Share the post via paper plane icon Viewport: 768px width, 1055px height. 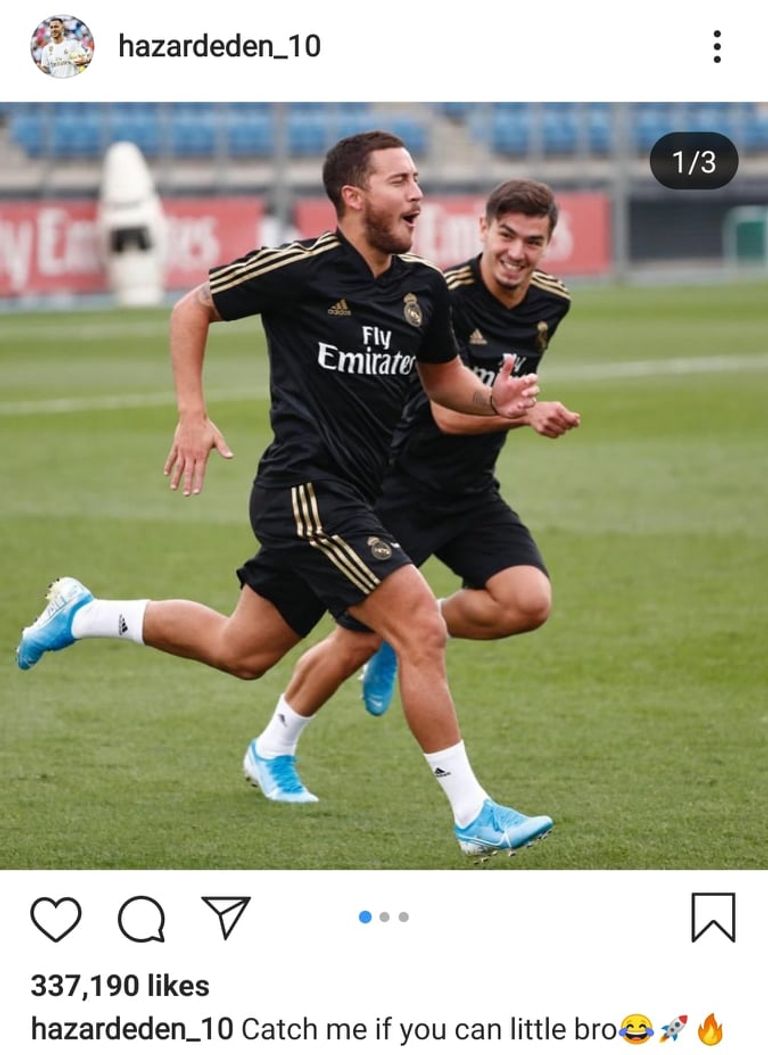click(226, 916)
